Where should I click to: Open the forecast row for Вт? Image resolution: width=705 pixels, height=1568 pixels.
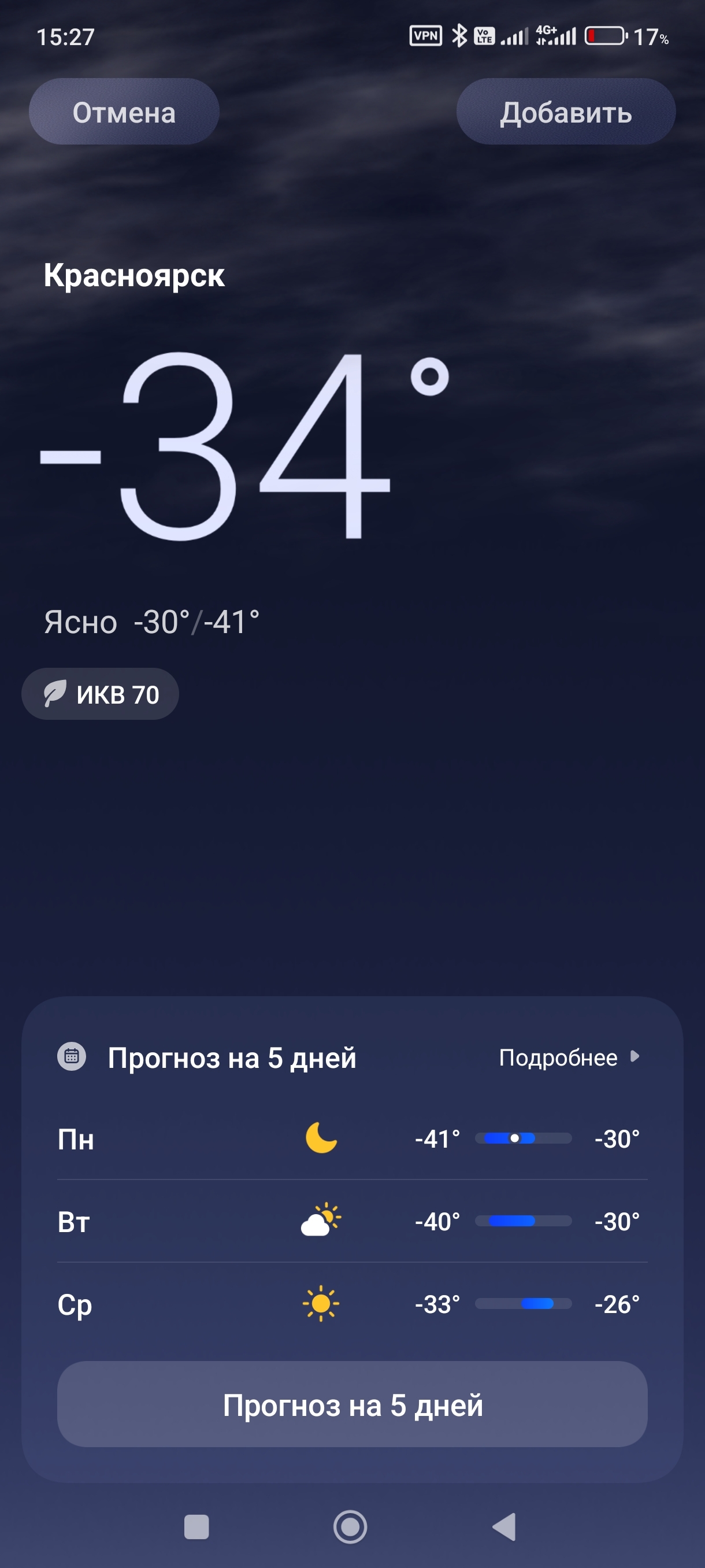click(351, 1221)
